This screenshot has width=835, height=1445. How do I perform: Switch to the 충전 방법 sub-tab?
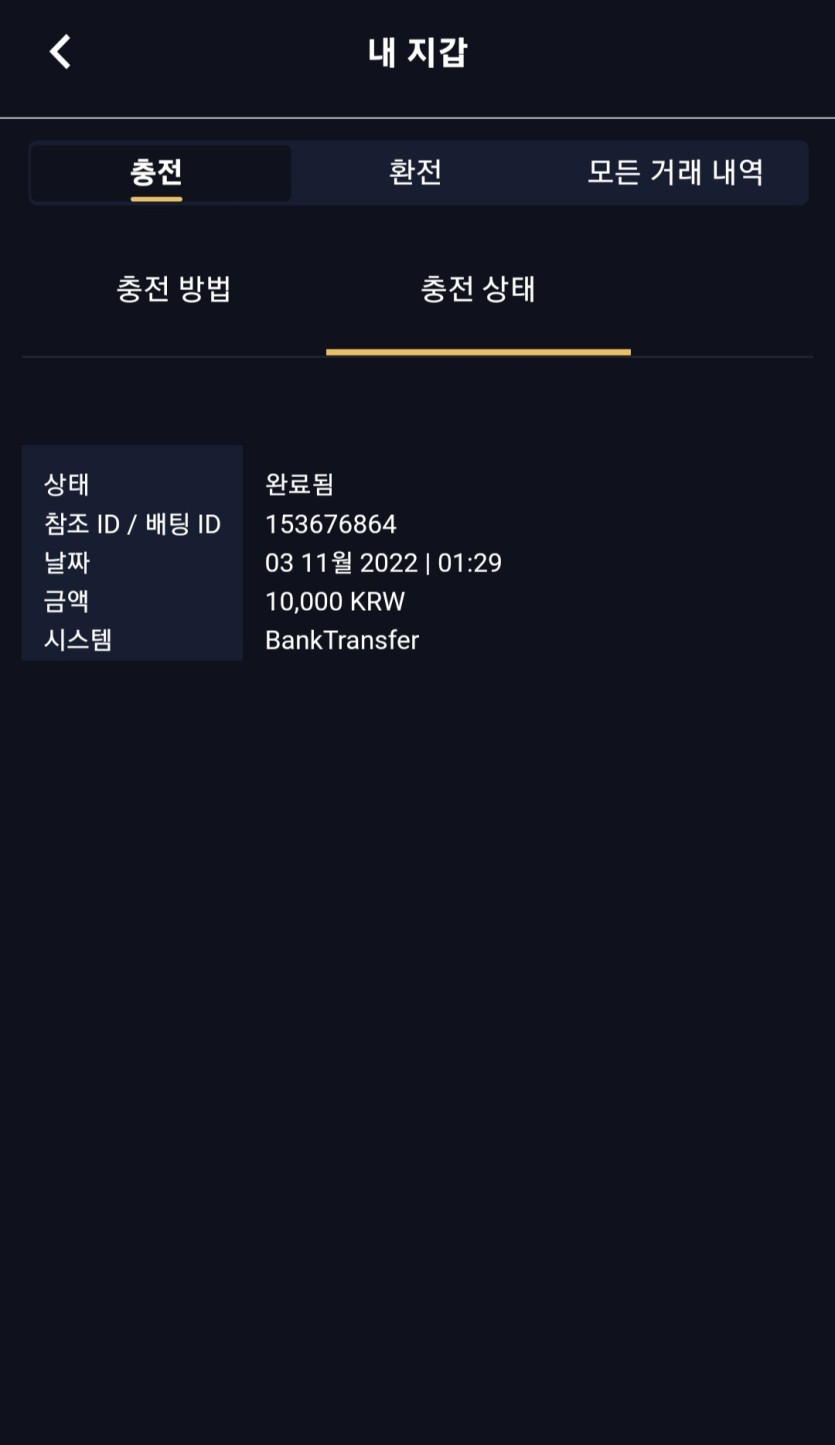tap(174, 290)
